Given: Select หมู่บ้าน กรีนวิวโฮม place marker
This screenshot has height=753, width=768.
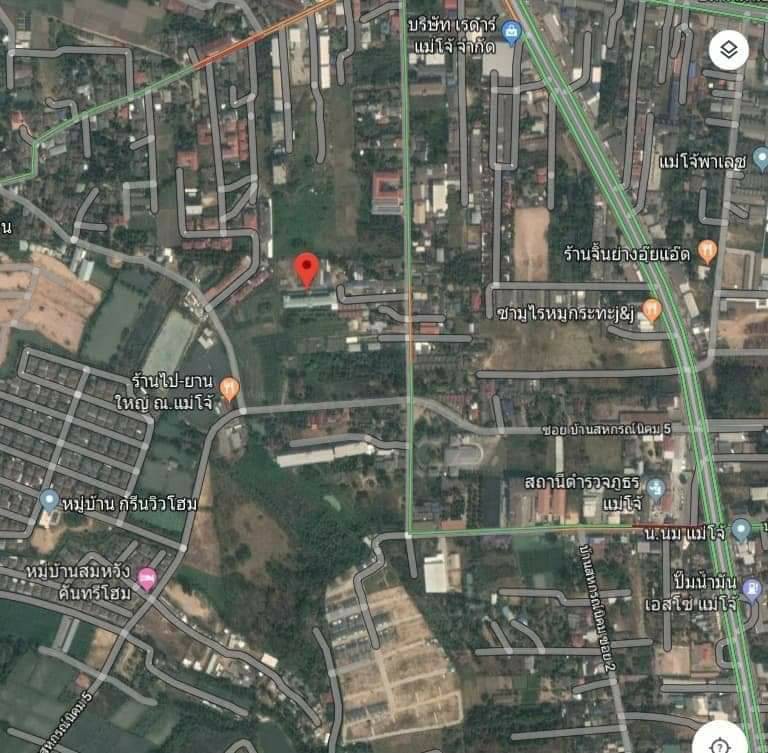Looking at the screenshot, I should [49, 500].
